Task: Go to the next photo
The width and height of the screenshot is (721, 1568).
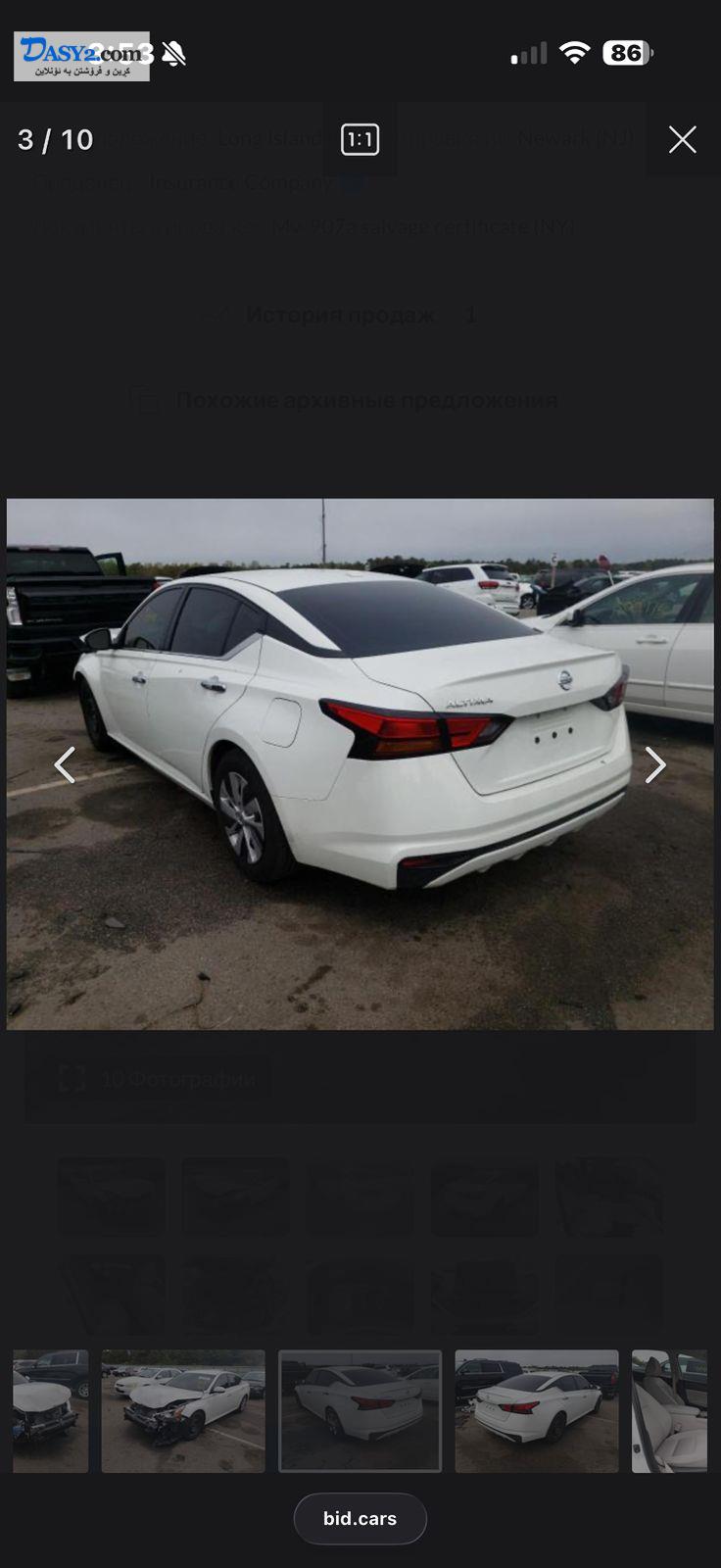Action: tap(654, 765)
